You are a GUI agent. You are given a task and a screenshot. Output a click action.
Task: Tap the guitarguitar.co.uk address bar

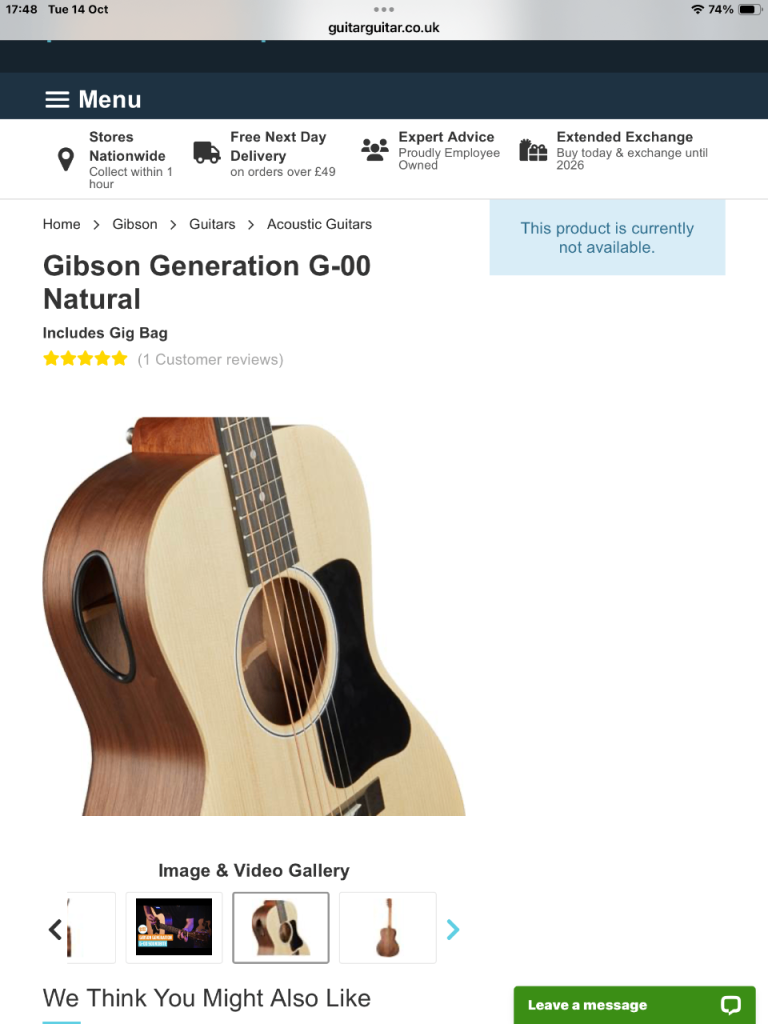point(384,27)
